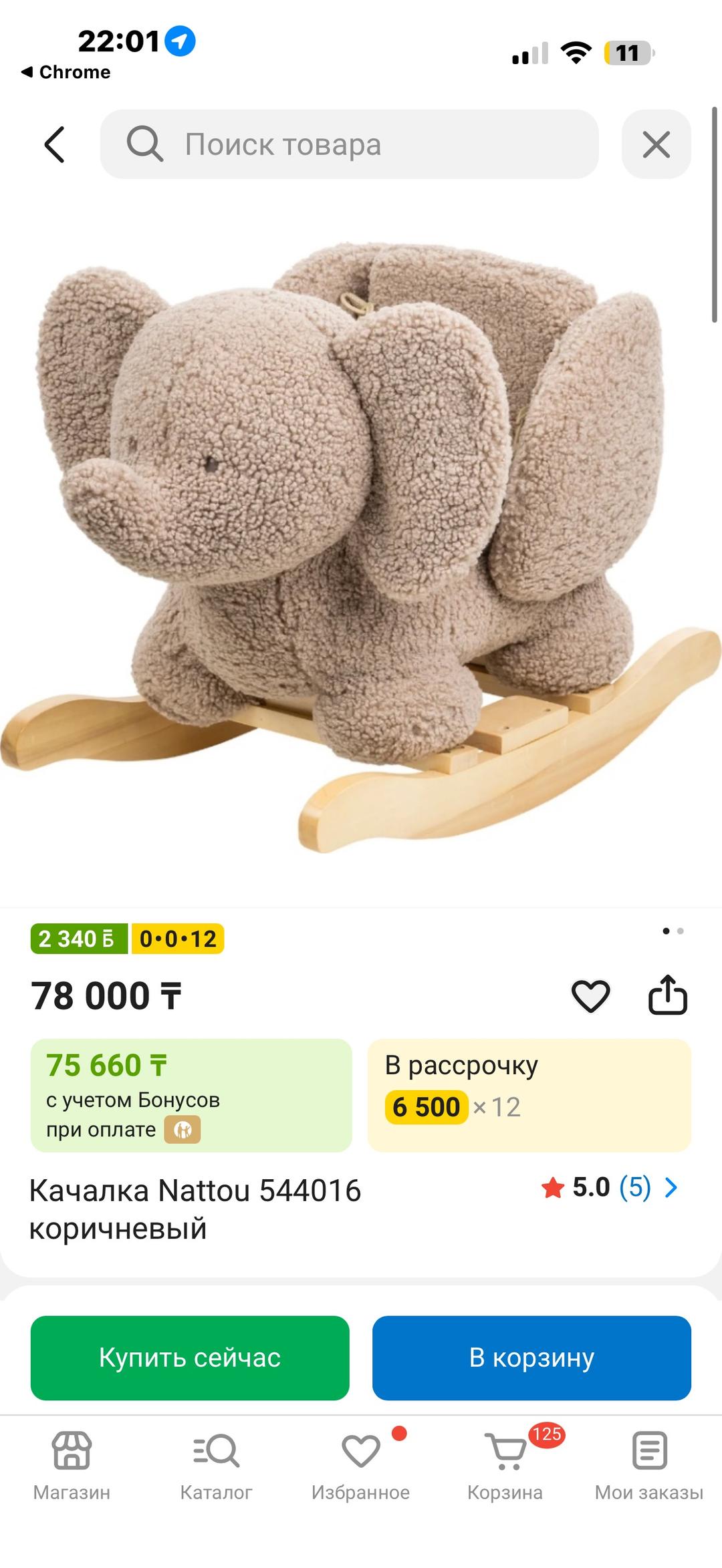Close the product page with X
The height and width of the screenshot is (1568, 722).
656,144
